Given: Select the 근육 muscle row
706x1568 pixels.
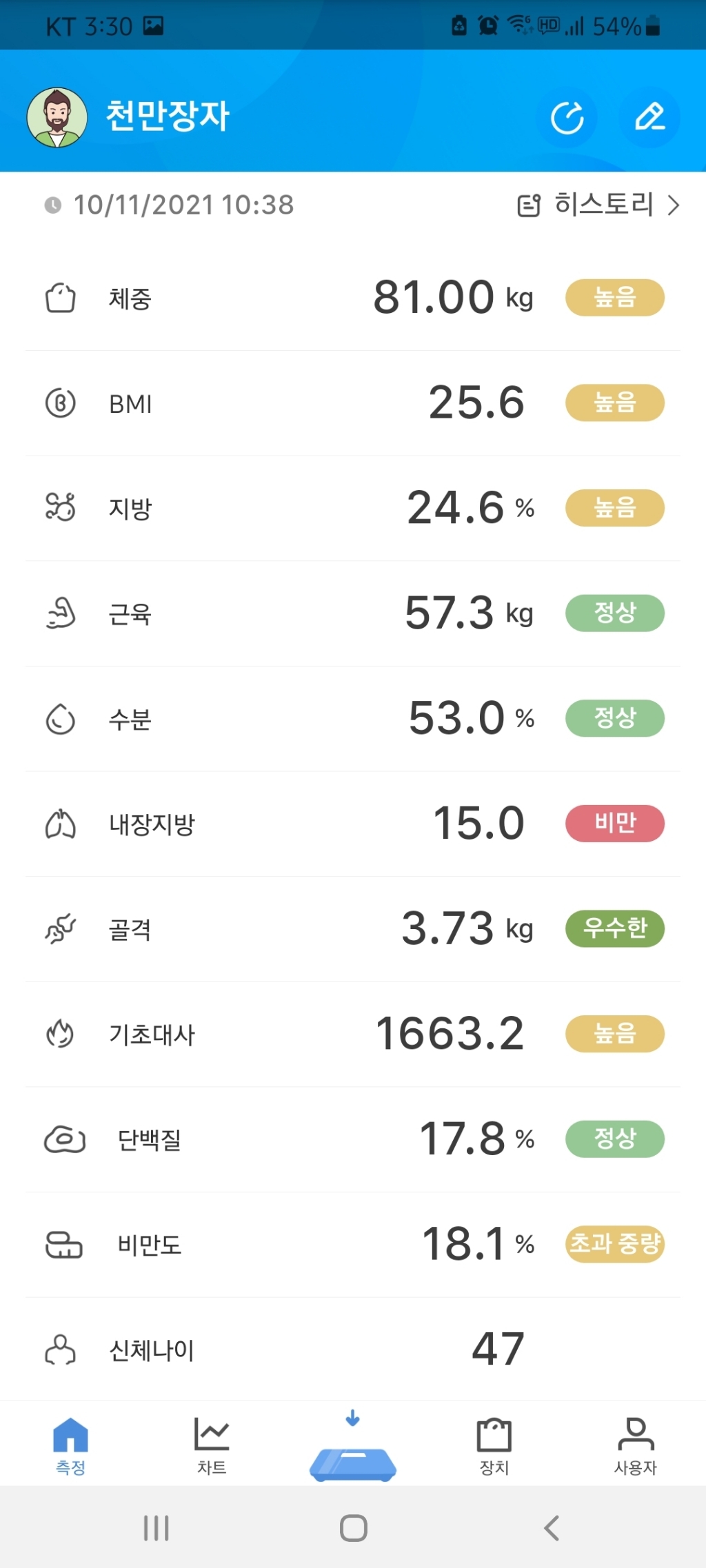Looking at the screenshot, I should pos(353,613).
